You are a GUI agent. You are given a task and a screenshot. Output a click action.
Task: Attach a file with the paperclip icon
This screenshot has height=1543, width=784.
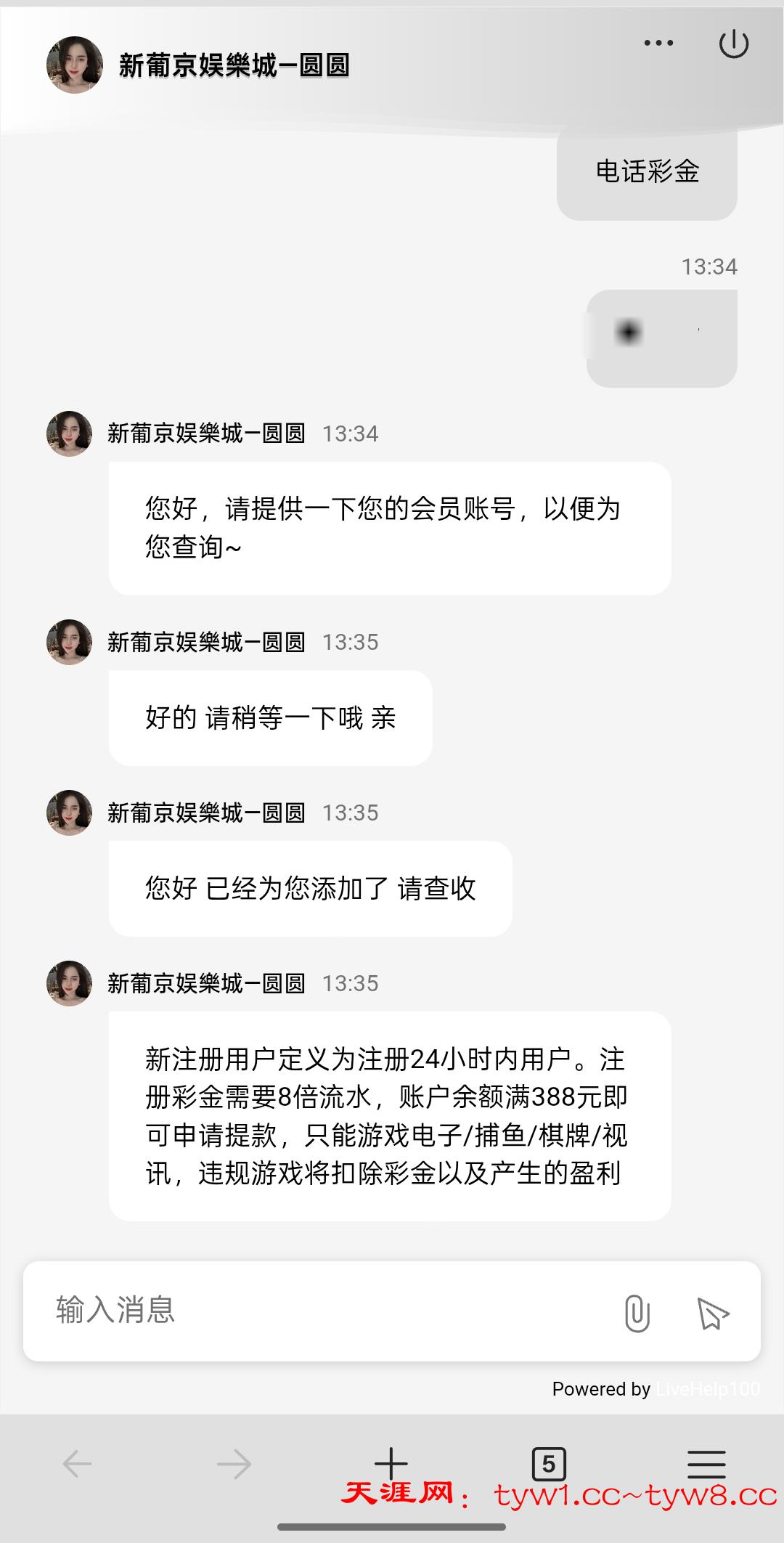tap(637, 1312)
